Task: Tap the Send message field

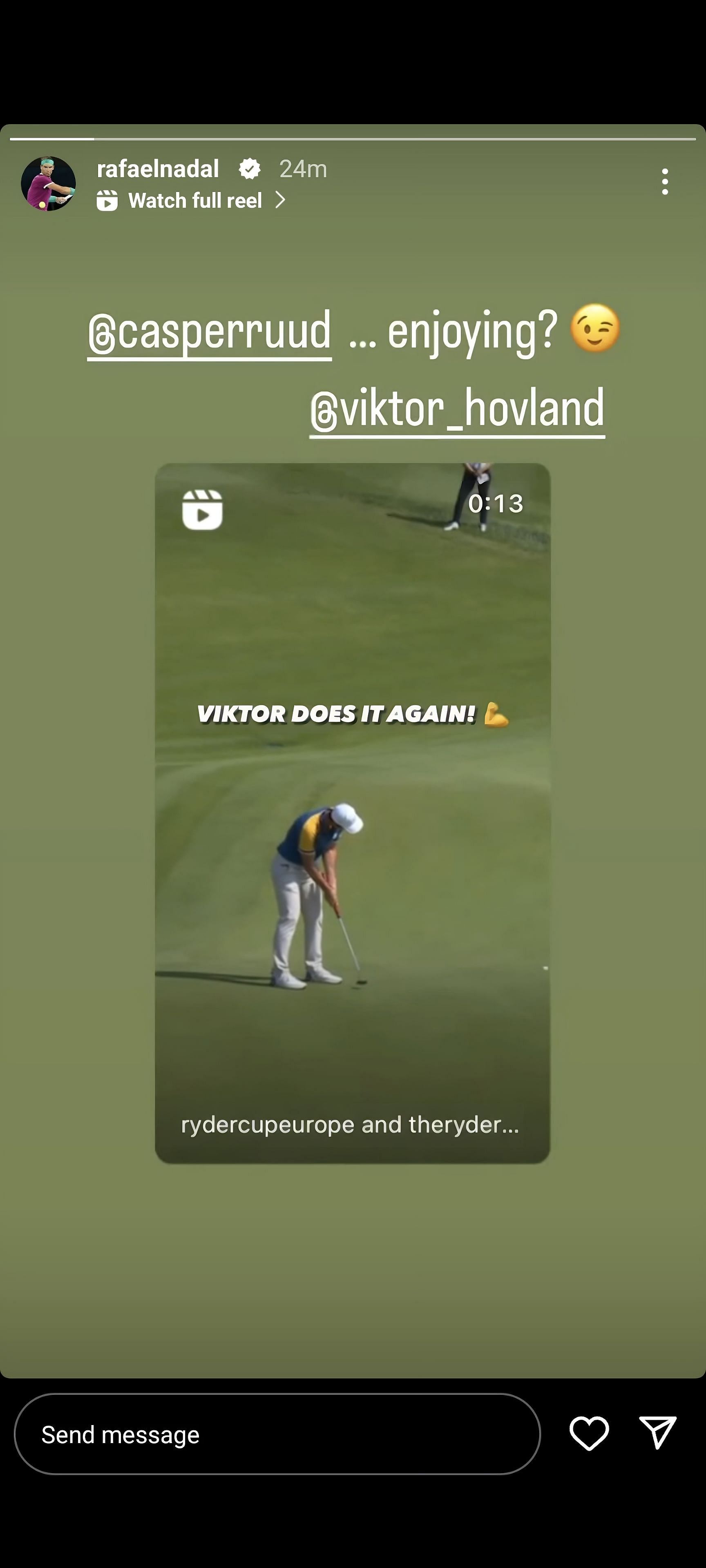Action: [277, 1434]
